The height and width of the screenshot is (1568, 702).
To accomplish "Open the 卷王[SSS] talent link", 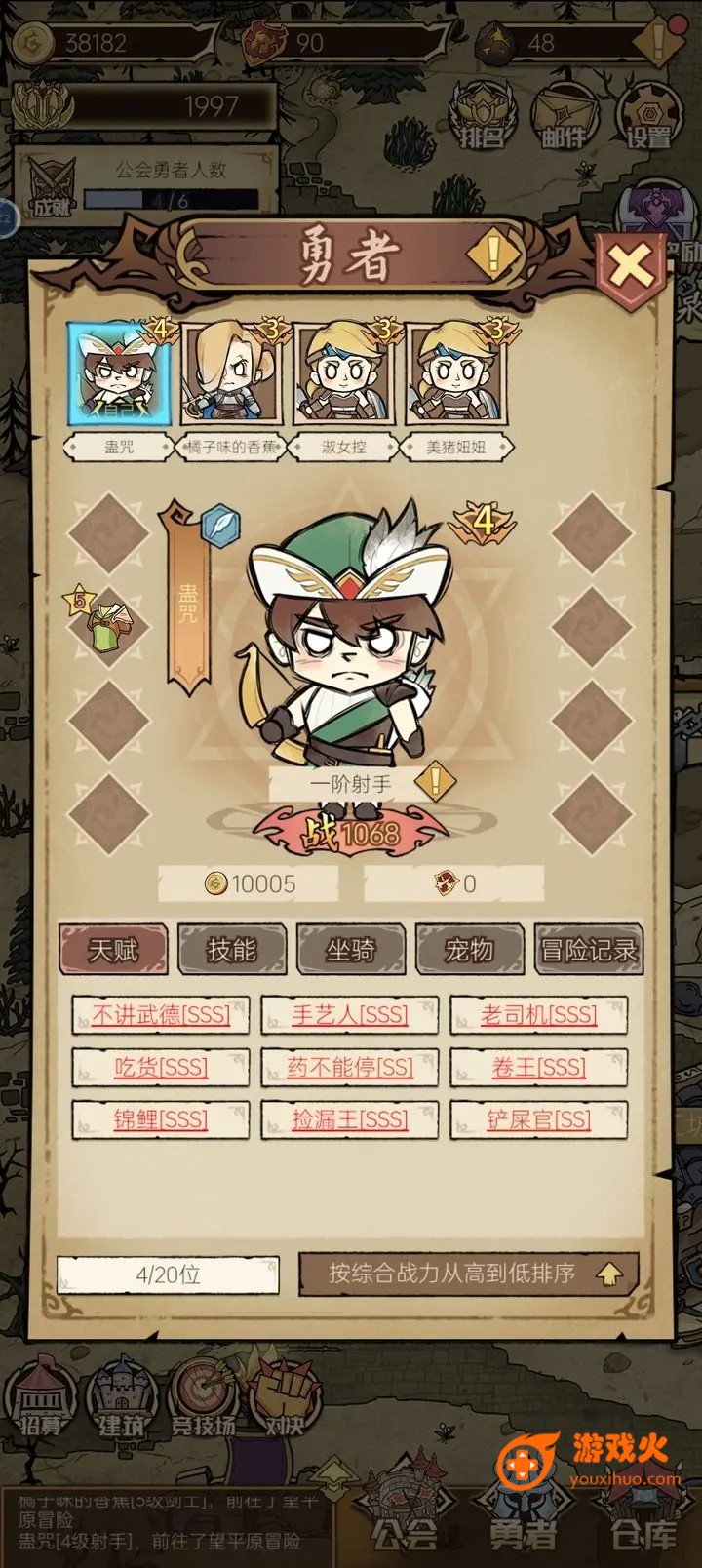I will click(x=539, y=1068).
